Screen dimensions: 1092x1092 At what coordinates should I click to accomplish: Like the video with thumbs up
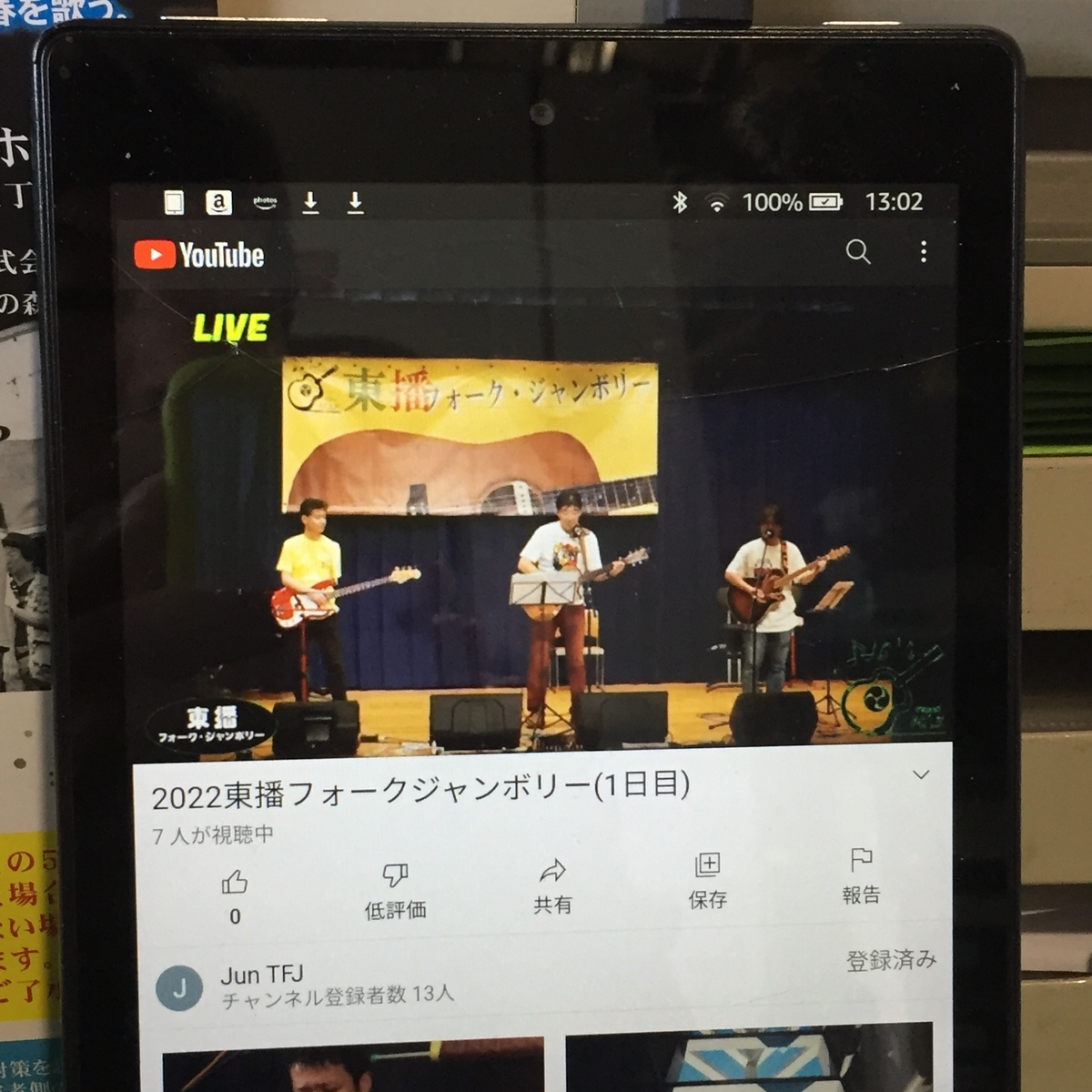pos(234,883)
